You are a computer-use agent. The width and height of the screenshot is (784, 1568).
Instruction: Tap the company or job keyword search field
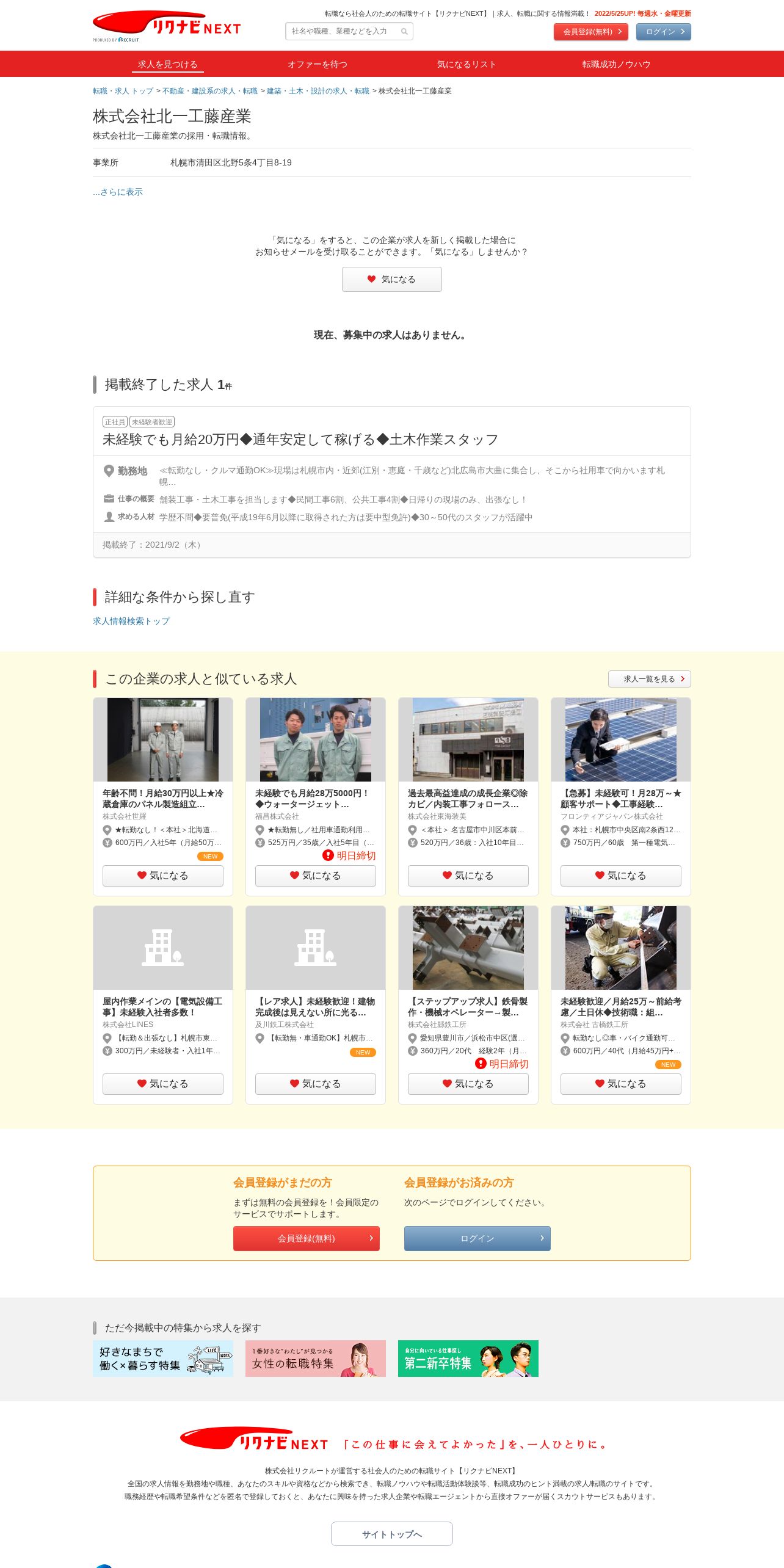pyautogui.click(x=349, y=31)
